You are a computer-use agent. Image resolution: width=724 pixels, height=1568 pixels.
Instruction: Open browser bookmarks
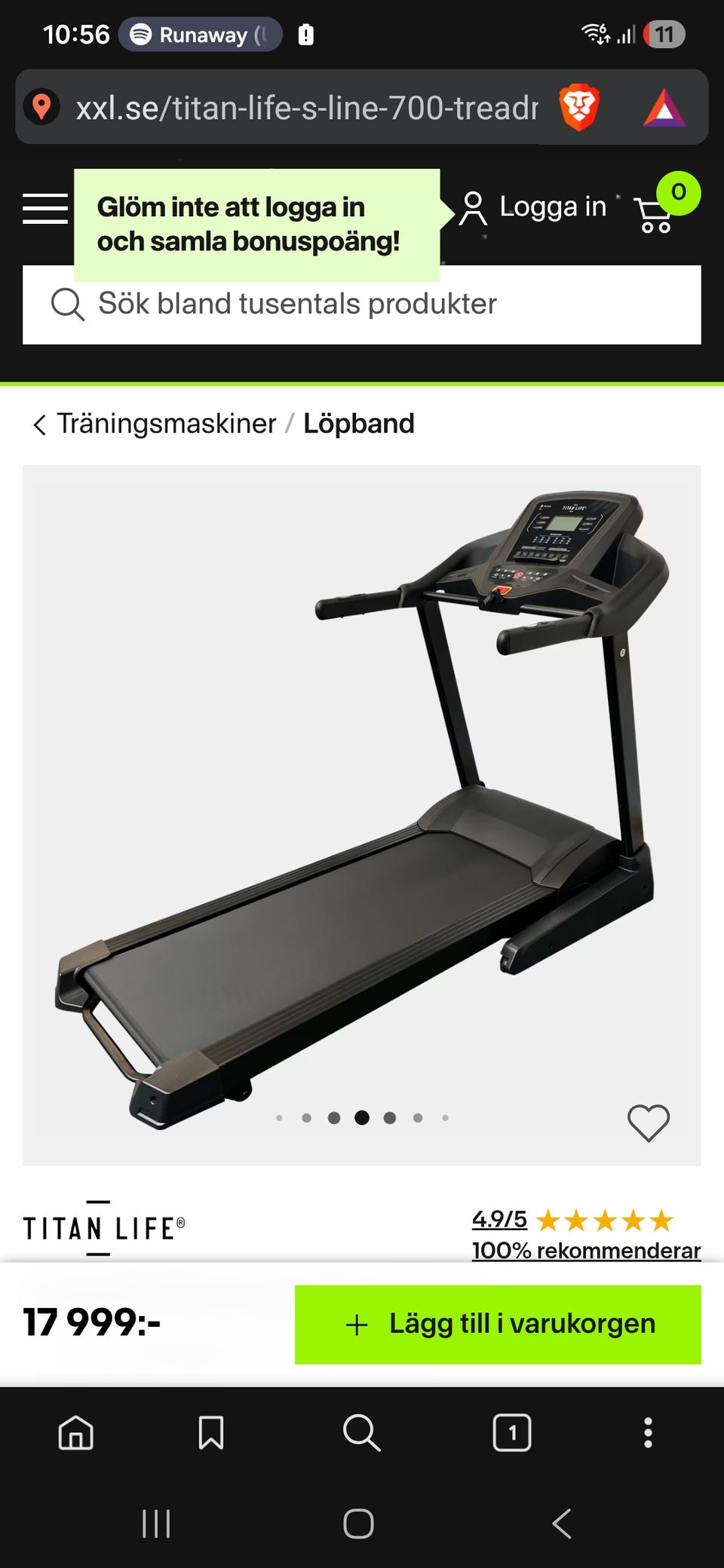click(211, 1432)
